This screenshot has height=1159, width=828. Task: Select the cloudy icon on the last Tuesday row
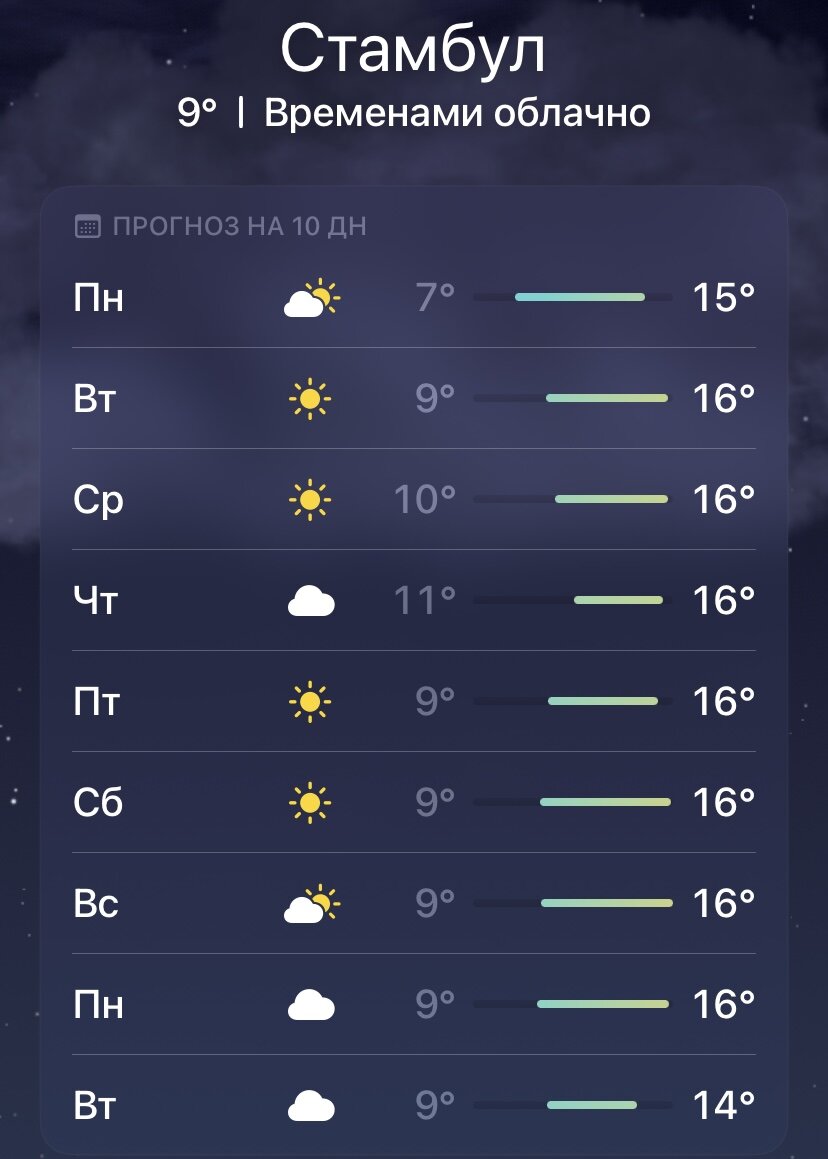[x=311, y=1104]
